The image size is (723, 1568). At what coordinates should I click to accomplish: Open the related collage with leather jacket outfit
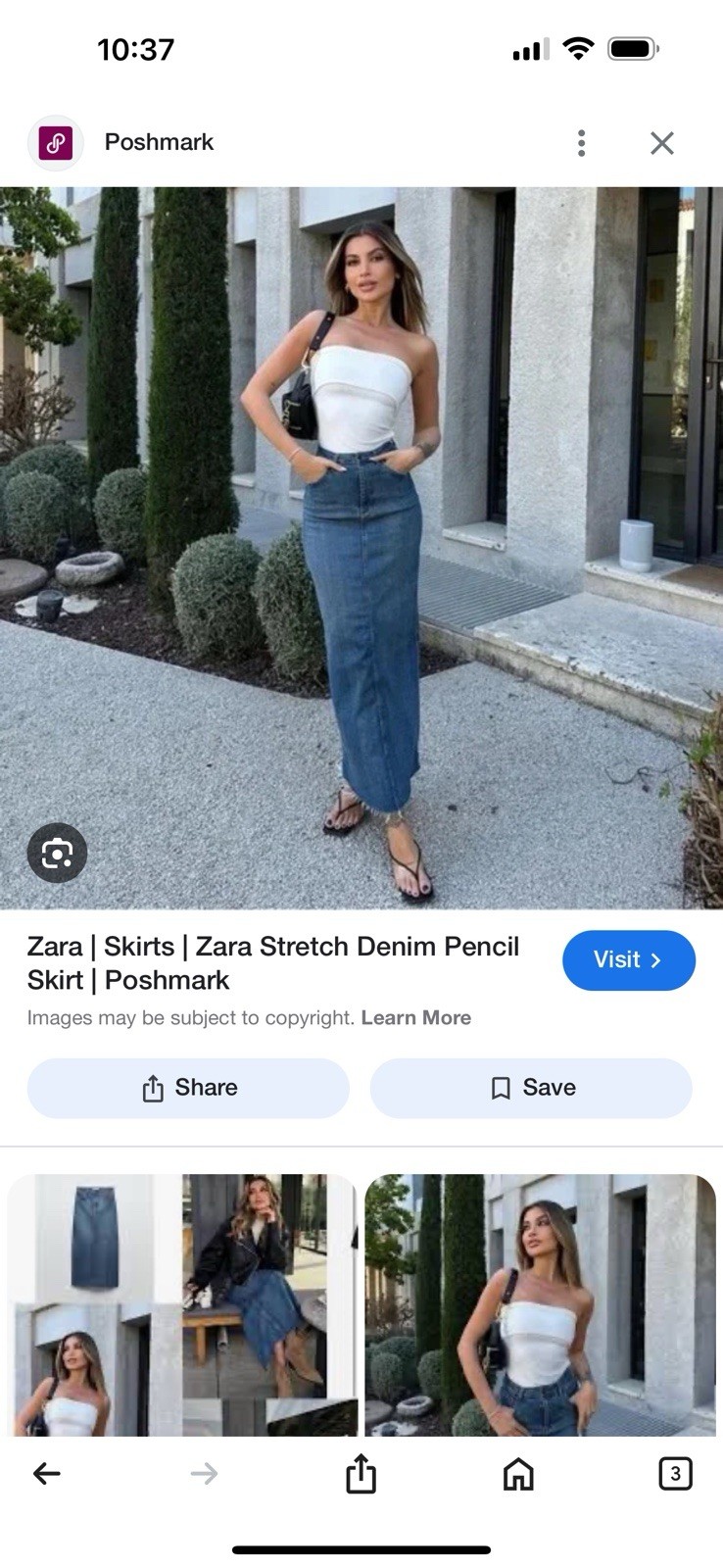[x=182, y=1305]
